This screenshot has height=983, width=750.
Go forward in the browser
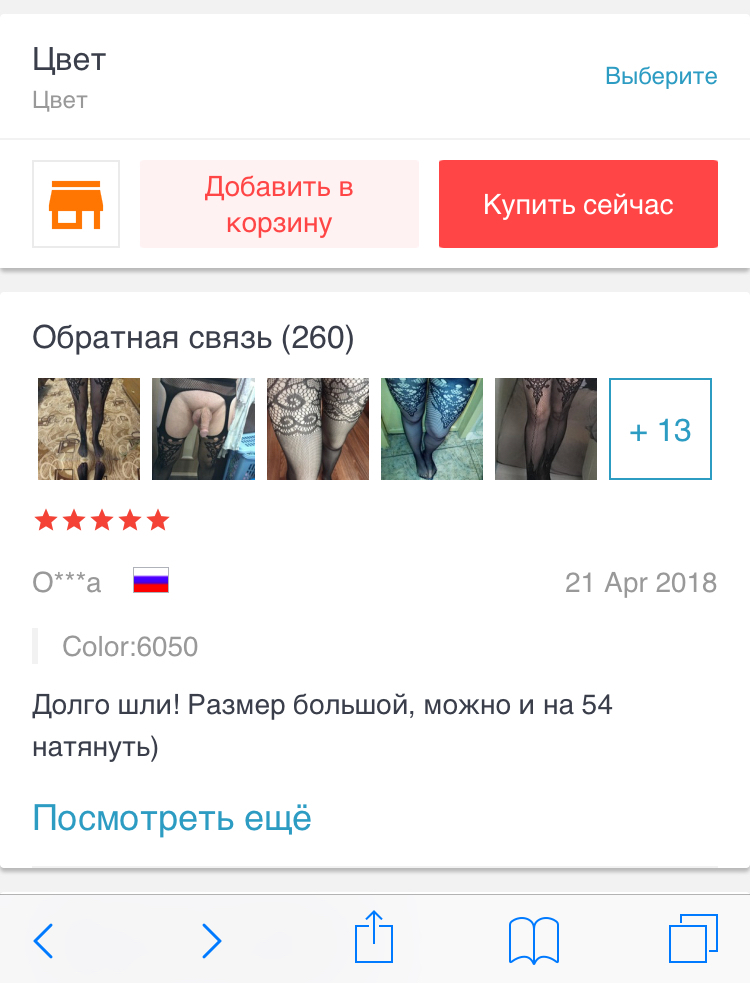point(211,940)
